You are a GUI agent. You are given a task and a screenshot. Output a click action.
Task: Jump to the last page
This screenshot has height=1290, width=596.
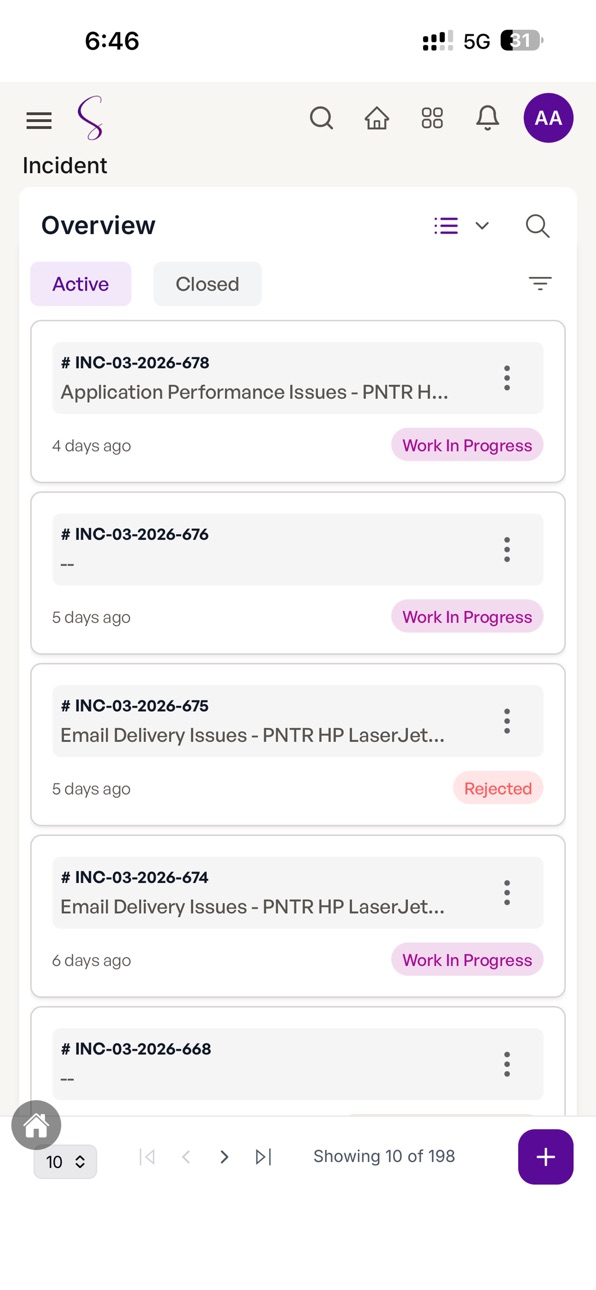263,1157
